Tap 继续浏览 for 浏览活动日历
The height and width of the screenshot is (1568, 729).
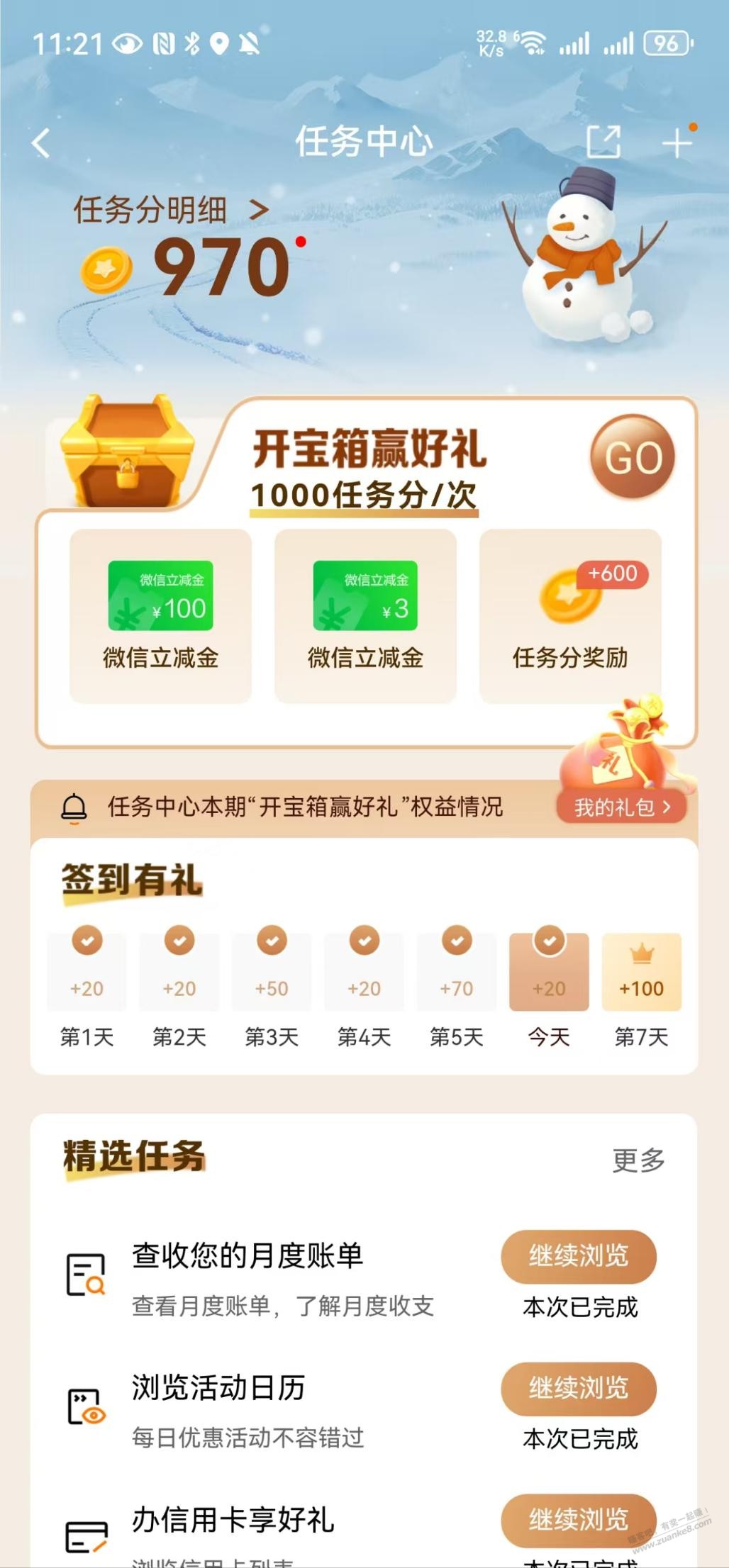(579, 1388)
